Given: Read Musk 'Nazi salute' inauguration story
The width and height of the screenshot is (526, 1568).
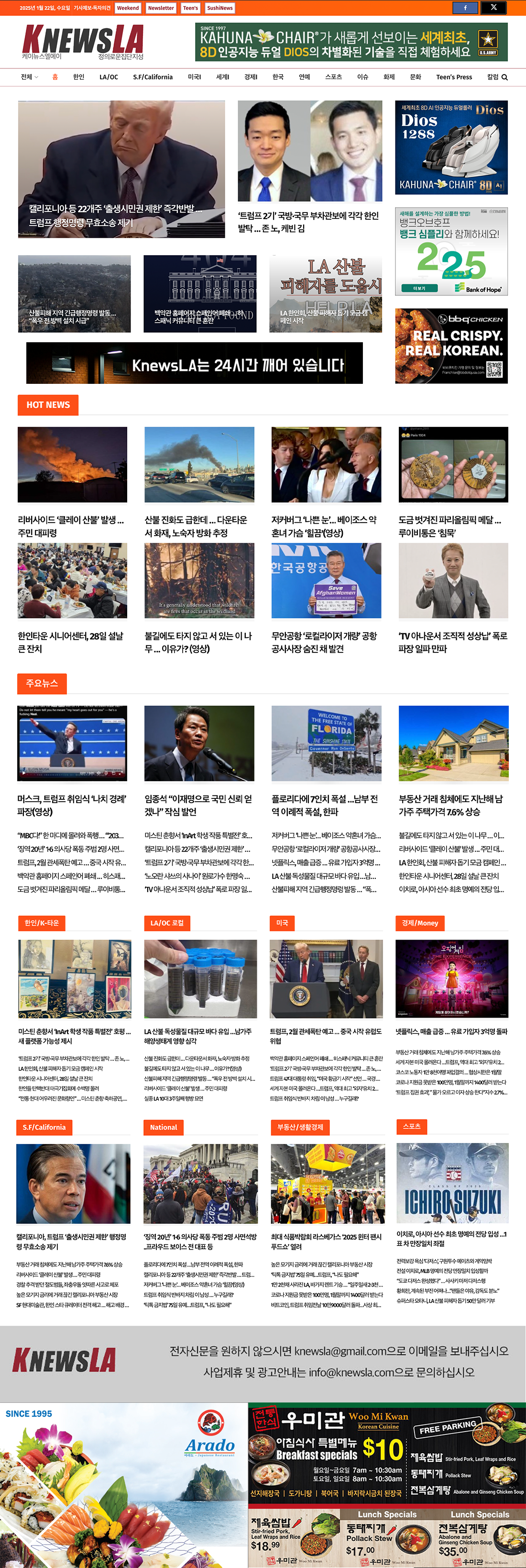Looking at the screenshot, I should coord(72,805).
